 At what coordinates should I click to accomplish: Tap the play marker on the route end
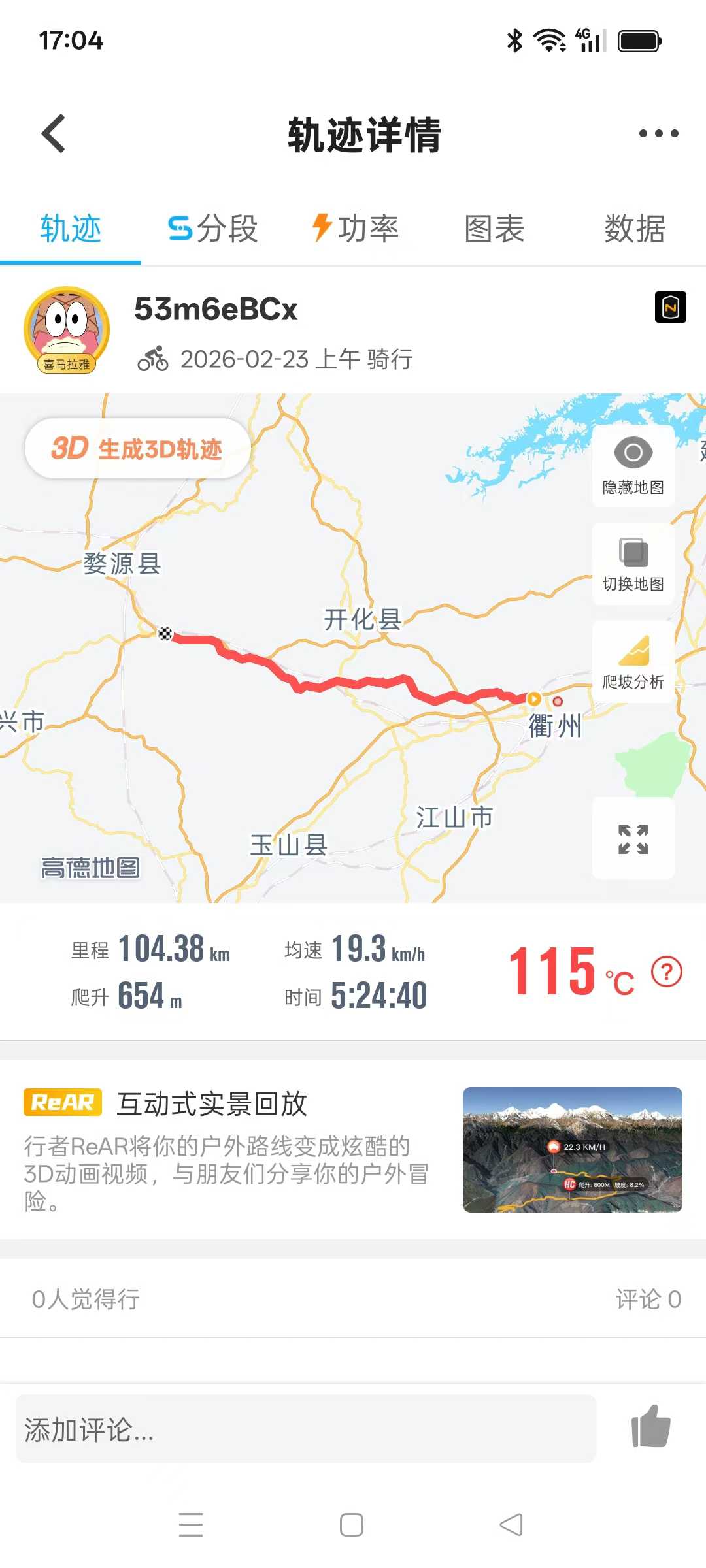(x=534, y=699)
